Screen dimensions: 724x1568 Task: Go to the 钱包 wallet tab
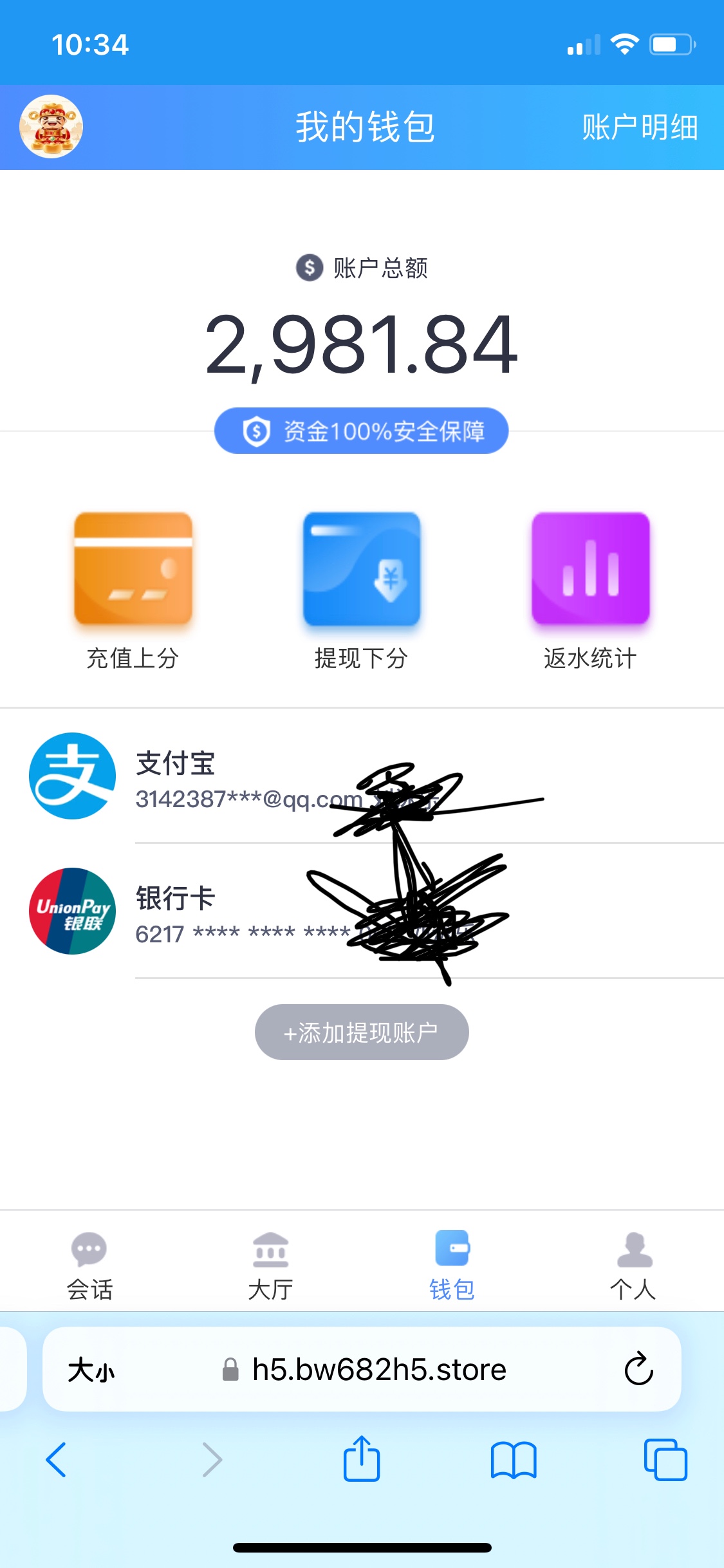[452, 1265]
